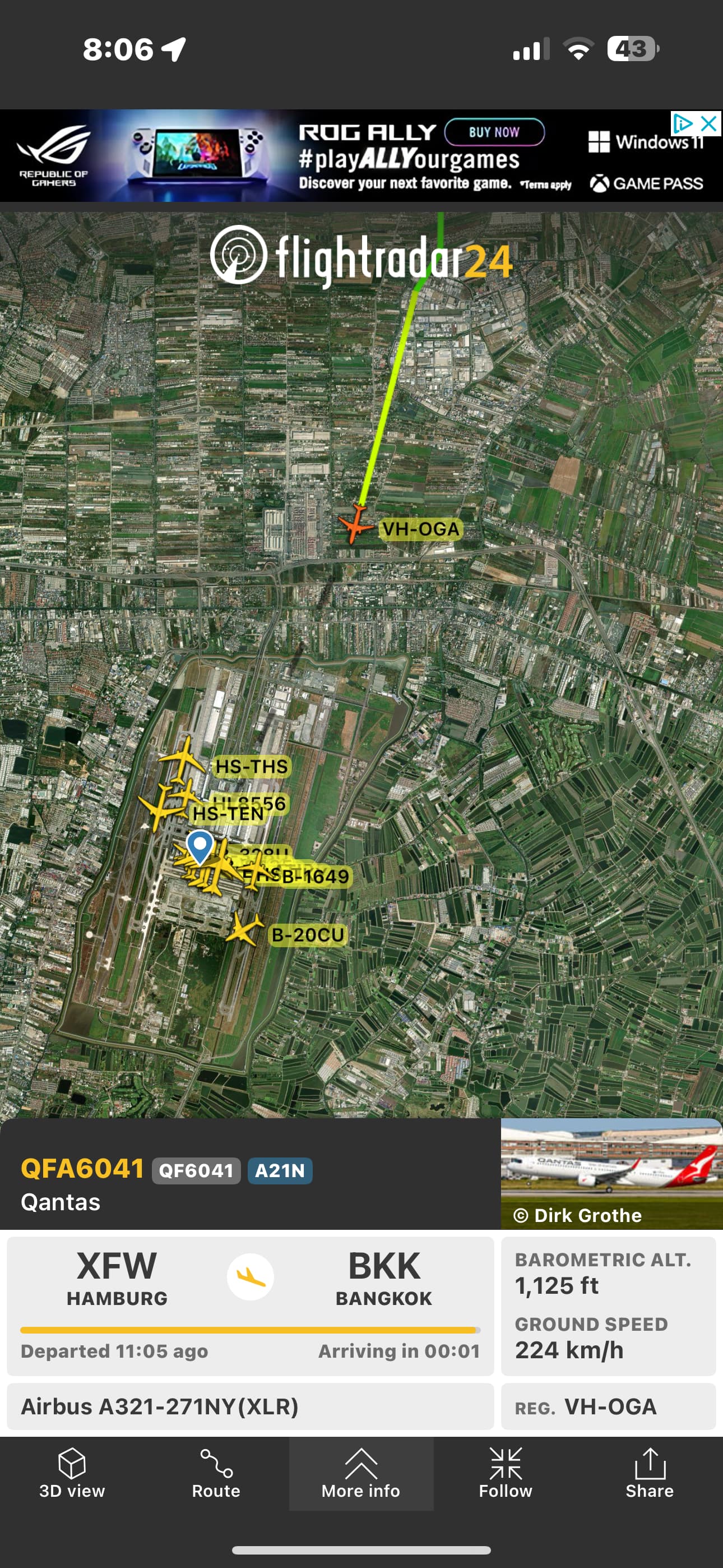Tap the blue airport location pin
Screen dimensions: 723x1568
click(200, 846)
